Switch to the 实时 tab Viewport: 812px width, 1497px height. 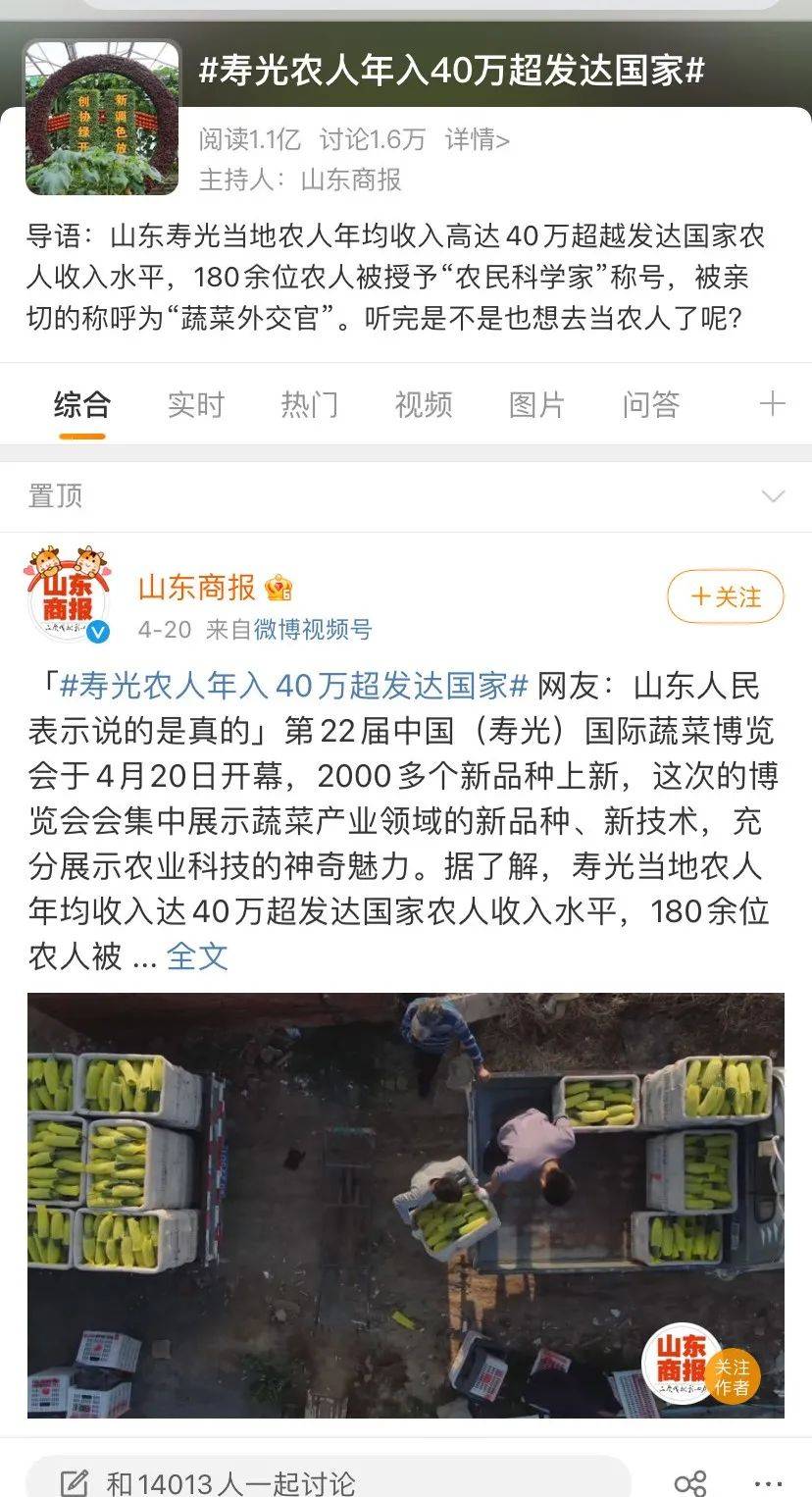[x=195, y=404]
